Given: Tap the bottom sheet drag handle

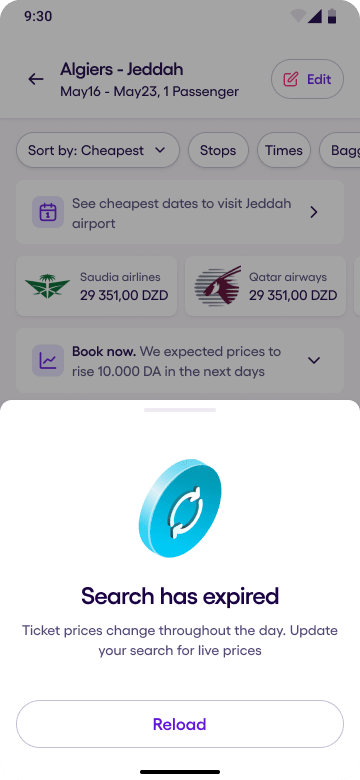Looking at the screenshot, I should click(x=180, y=410).
